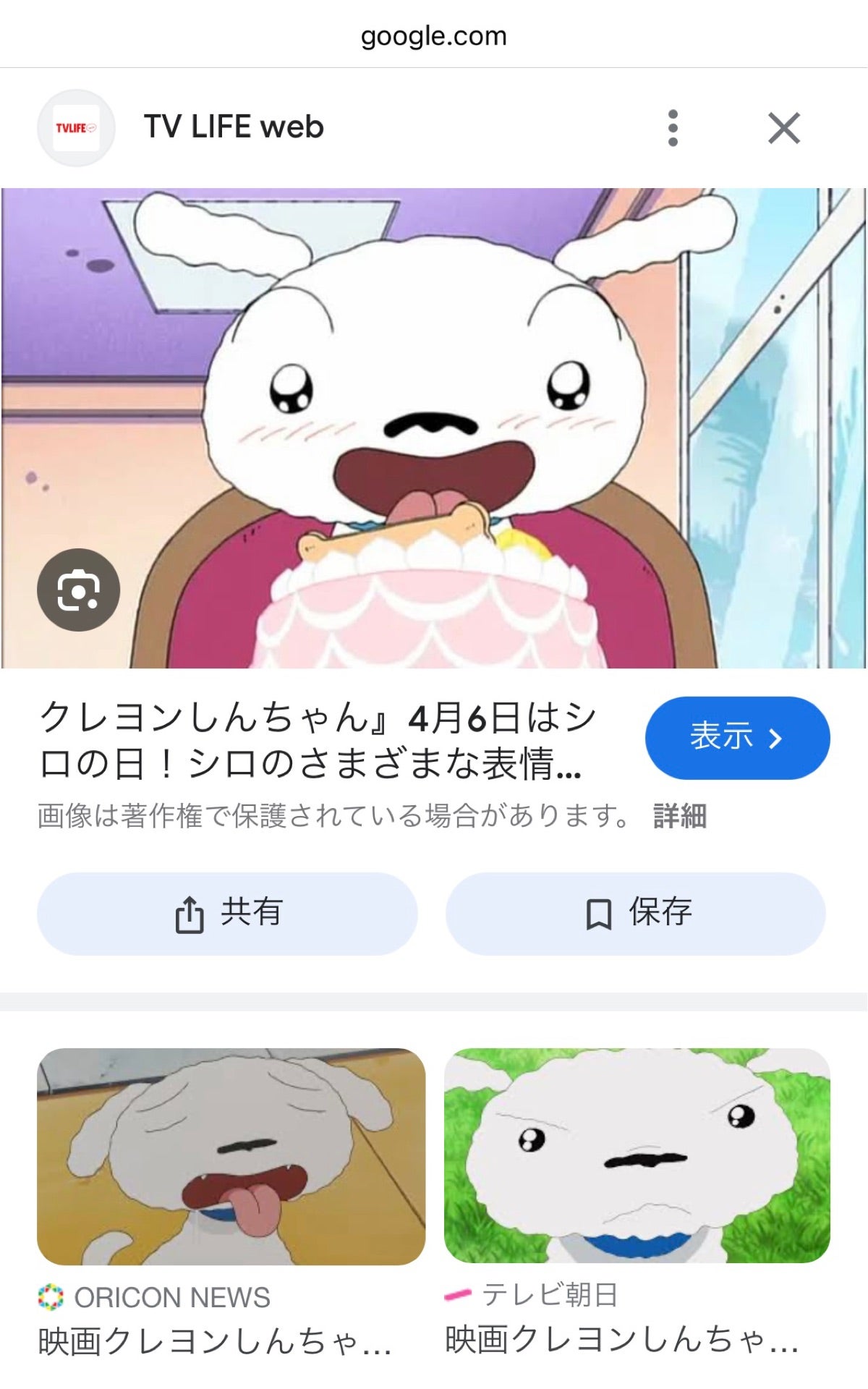This screenshot has width=868, height=1389.
Task: Click the share icon inside 共有 button
Action: coord(190,914)
